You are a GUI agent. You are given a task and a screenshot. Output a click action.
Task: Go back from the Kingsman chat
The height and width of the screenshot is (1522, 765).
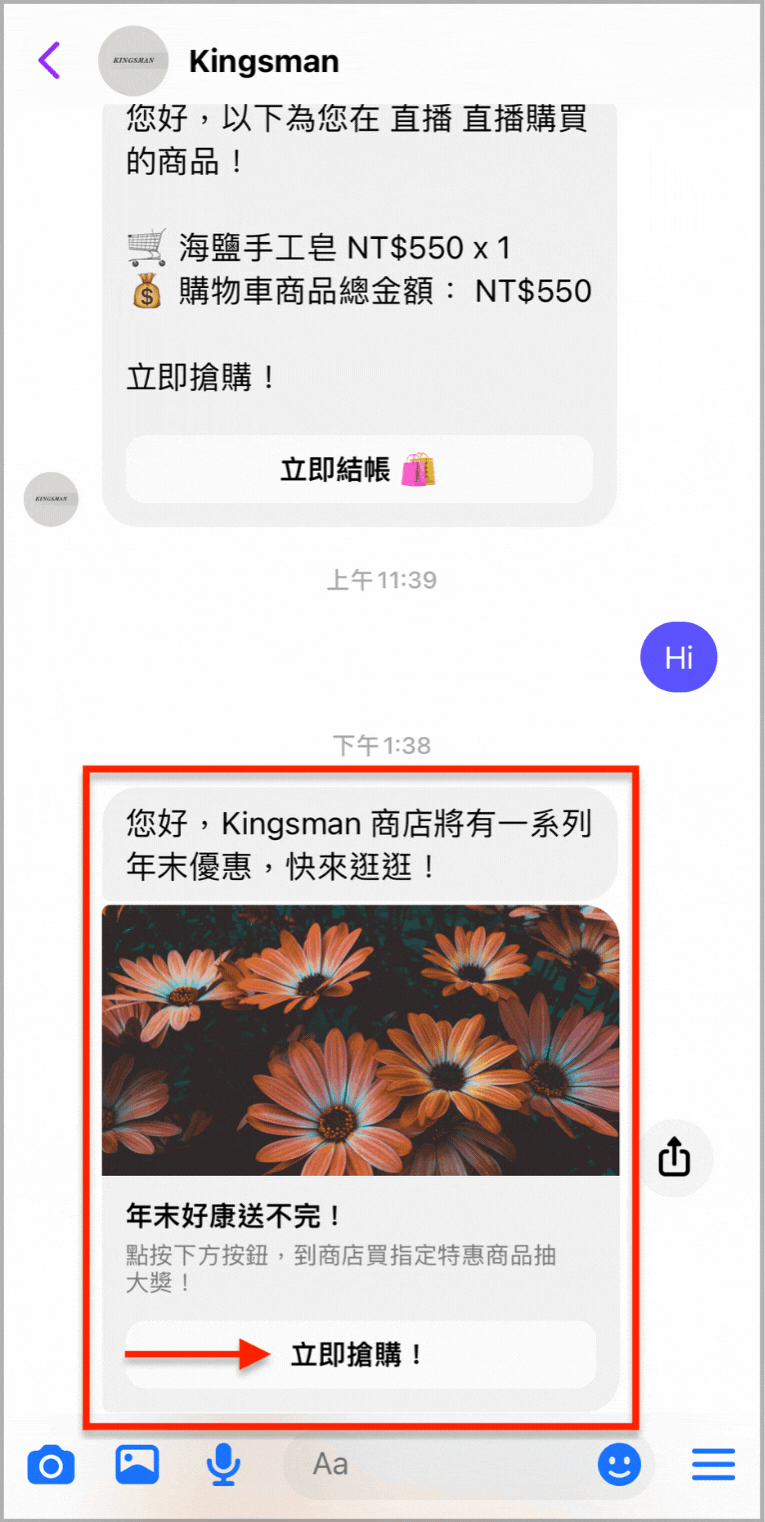tap(49, 61)
